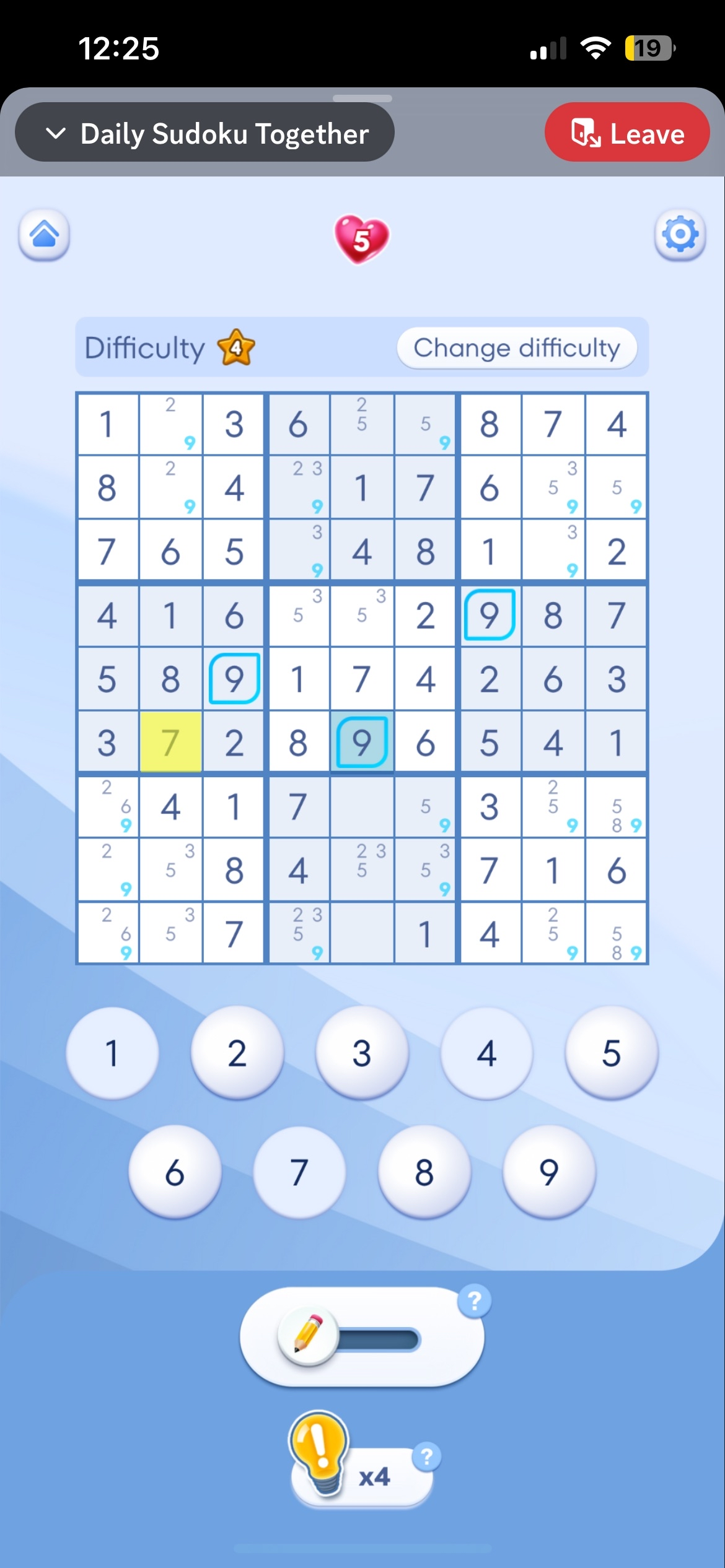Choose number 3 on the keypad

click(x=362, y=1053)
